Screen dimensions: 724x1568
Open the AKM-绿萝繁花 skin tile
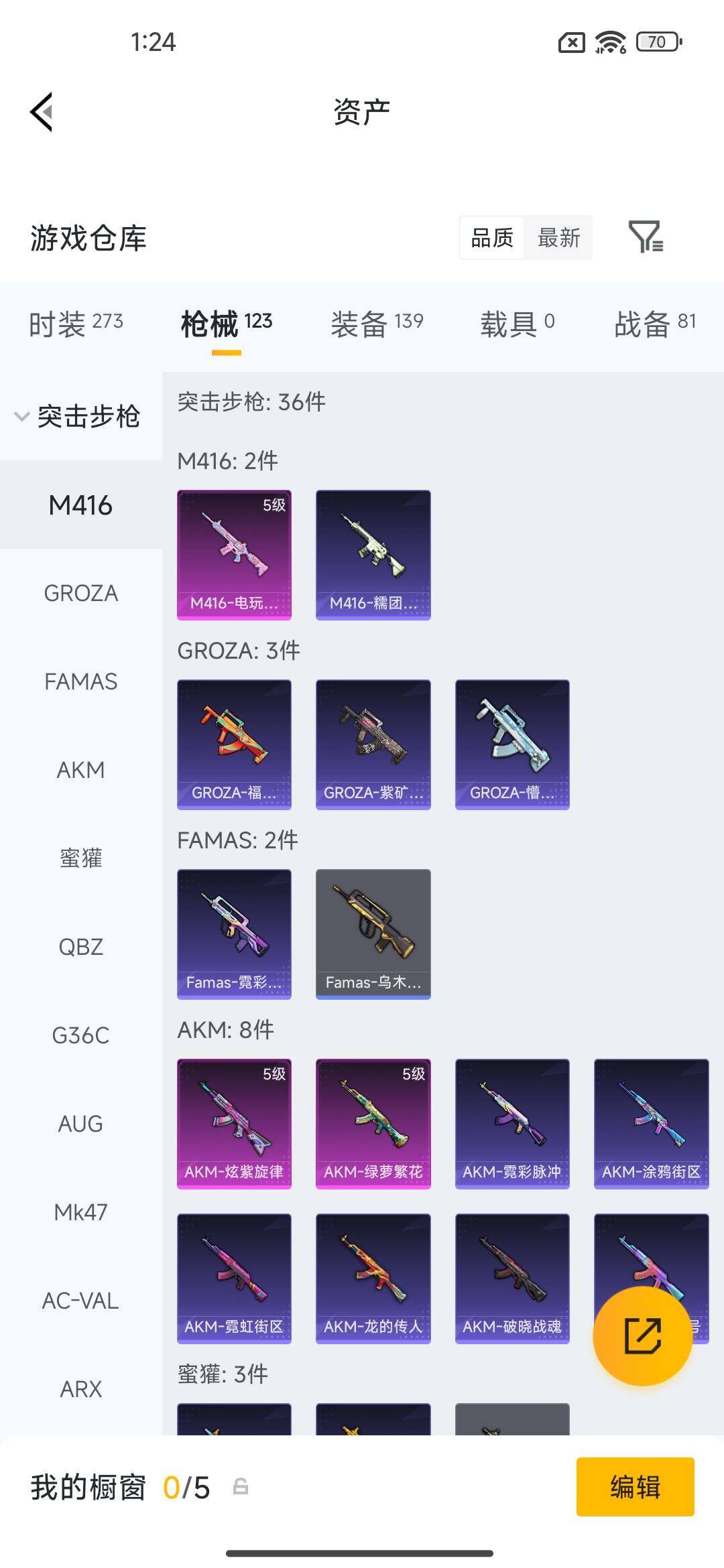point(373,1123)
